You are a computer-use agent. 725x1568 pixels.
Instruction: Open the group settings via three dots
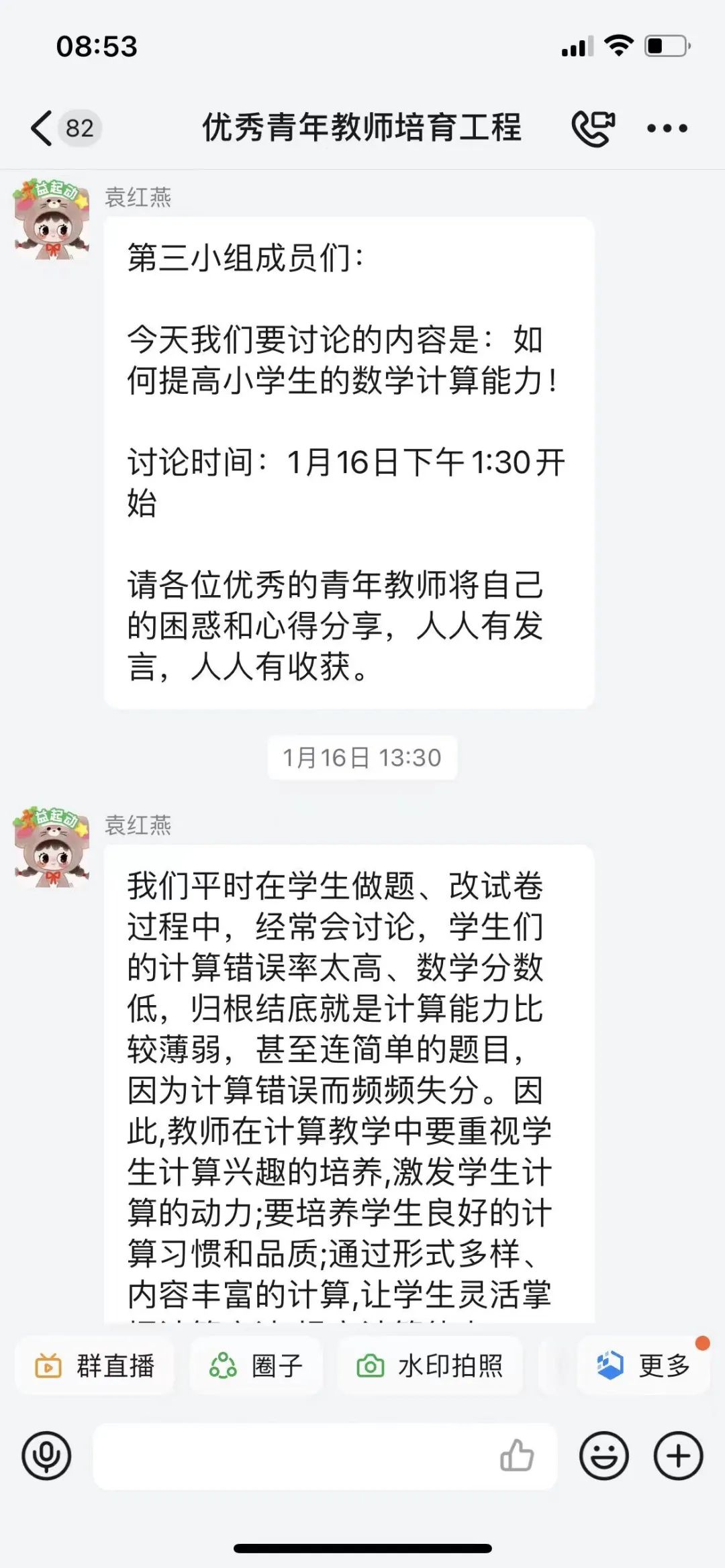pyautogui.click(x=667, y=126)
